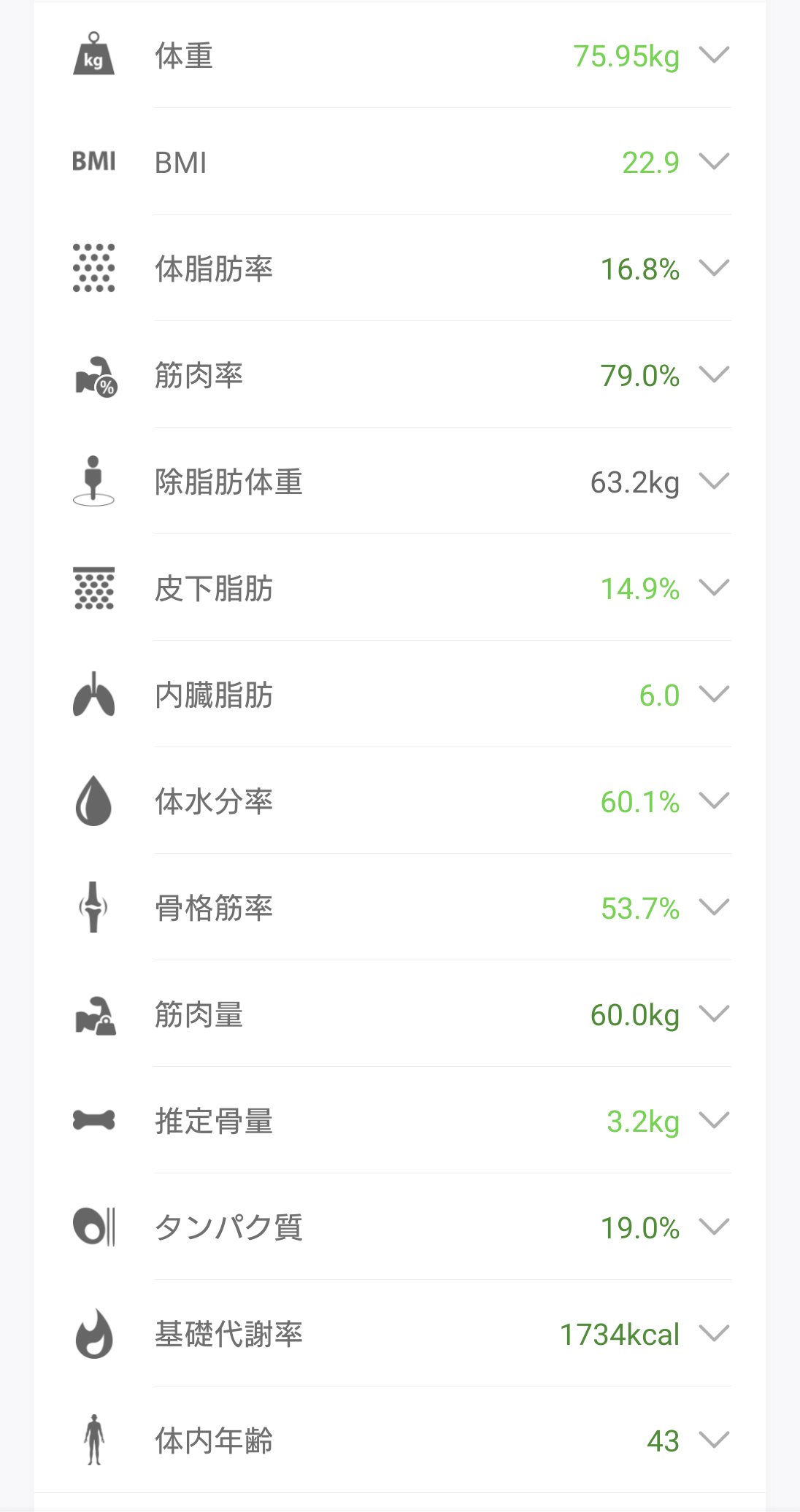Expand 体水分率 information

tap(714, 801)
